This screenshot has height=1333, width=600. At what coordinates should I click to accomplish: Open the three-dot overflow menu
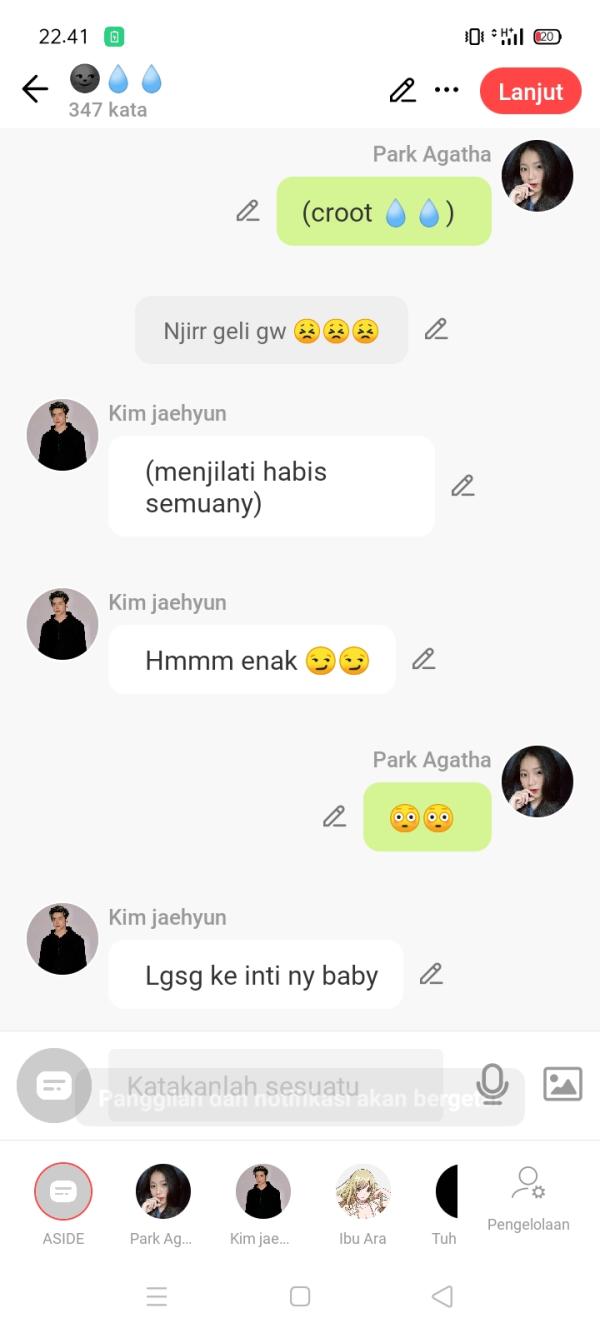tap(446, 91)
